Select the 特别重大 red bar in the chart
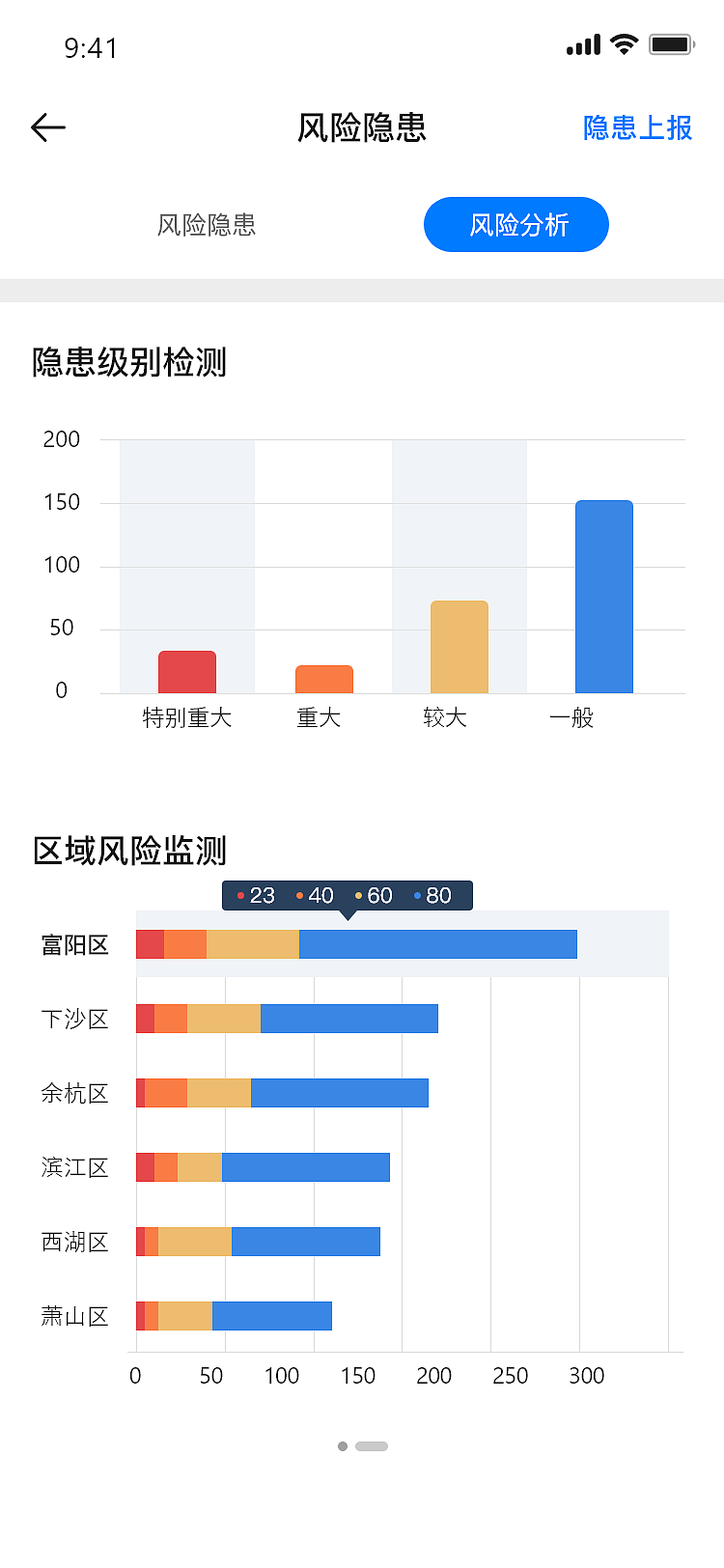Screen dimensions: 724x1568 186,669
